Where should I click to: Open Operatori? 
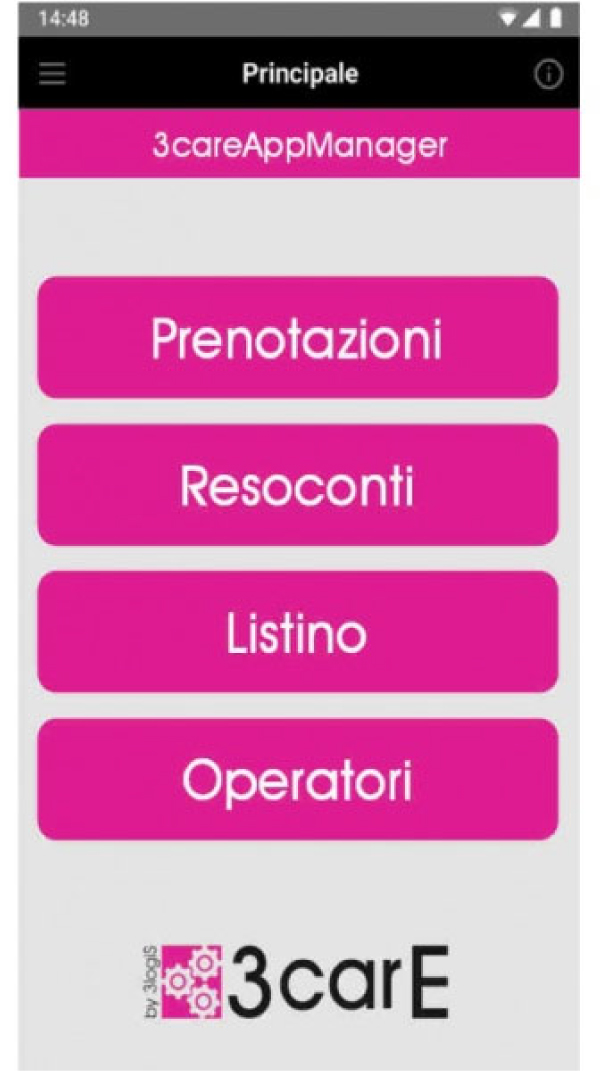(x=298, y=779)
